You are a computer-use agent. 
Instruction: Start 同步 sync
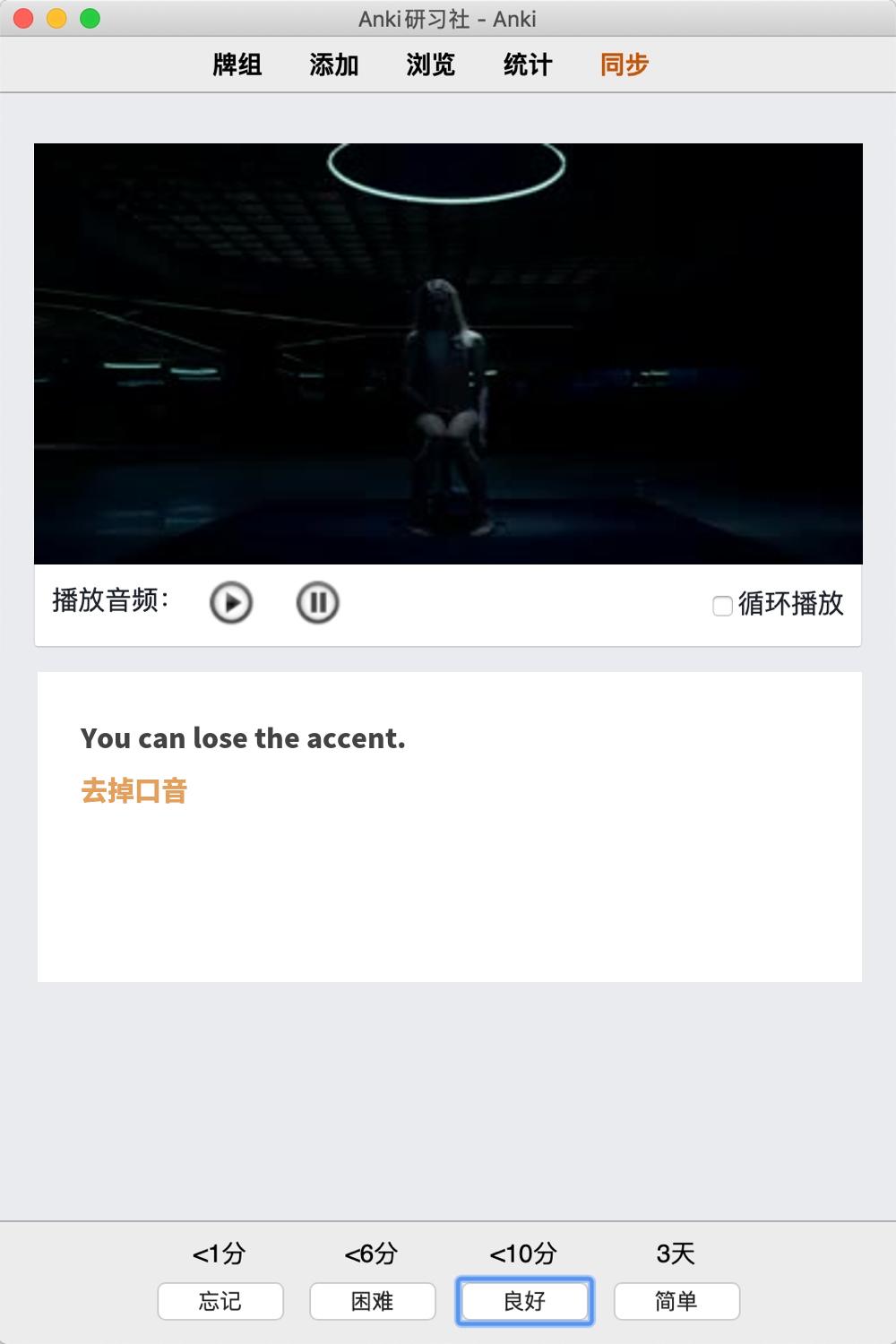625,65
